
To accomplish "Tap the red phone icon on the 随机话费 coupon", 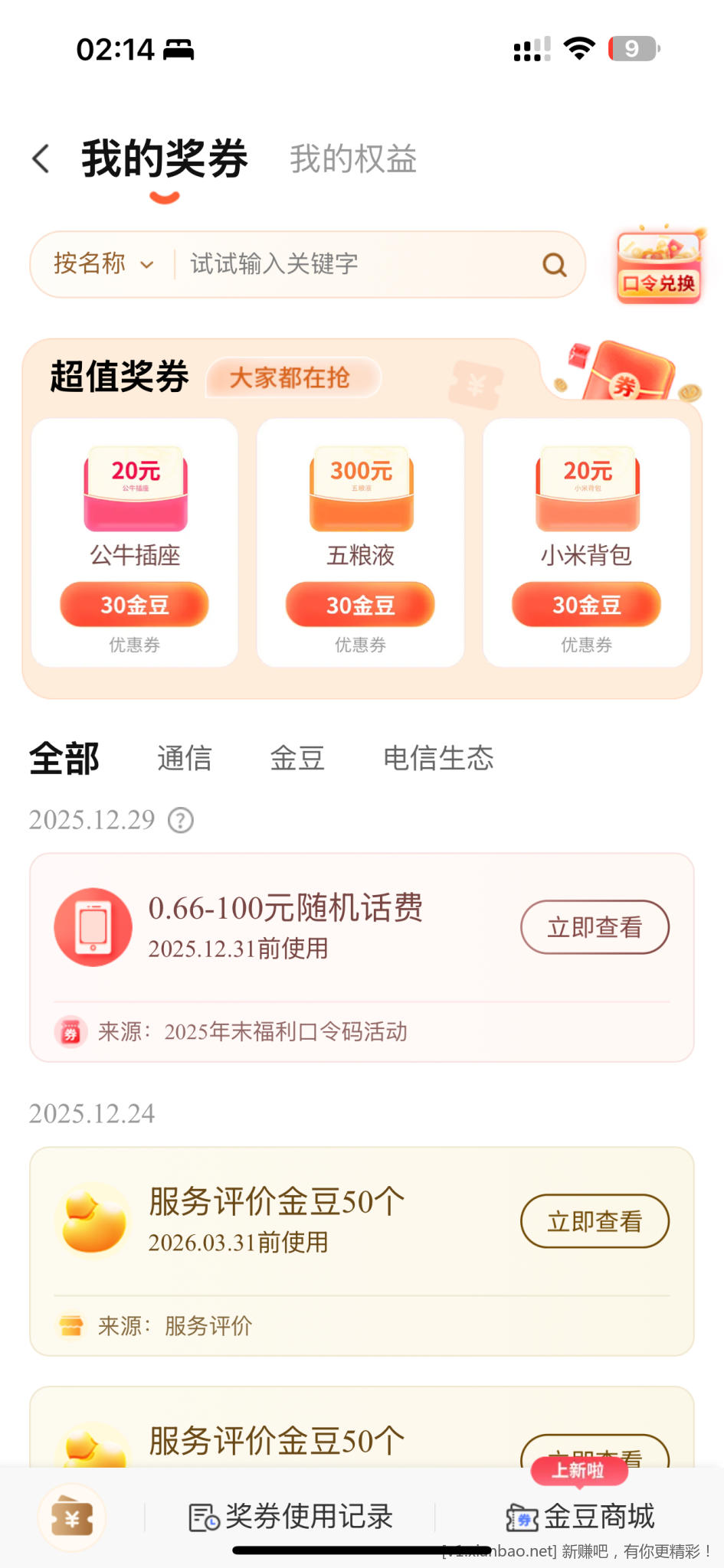I will [92, 926].
